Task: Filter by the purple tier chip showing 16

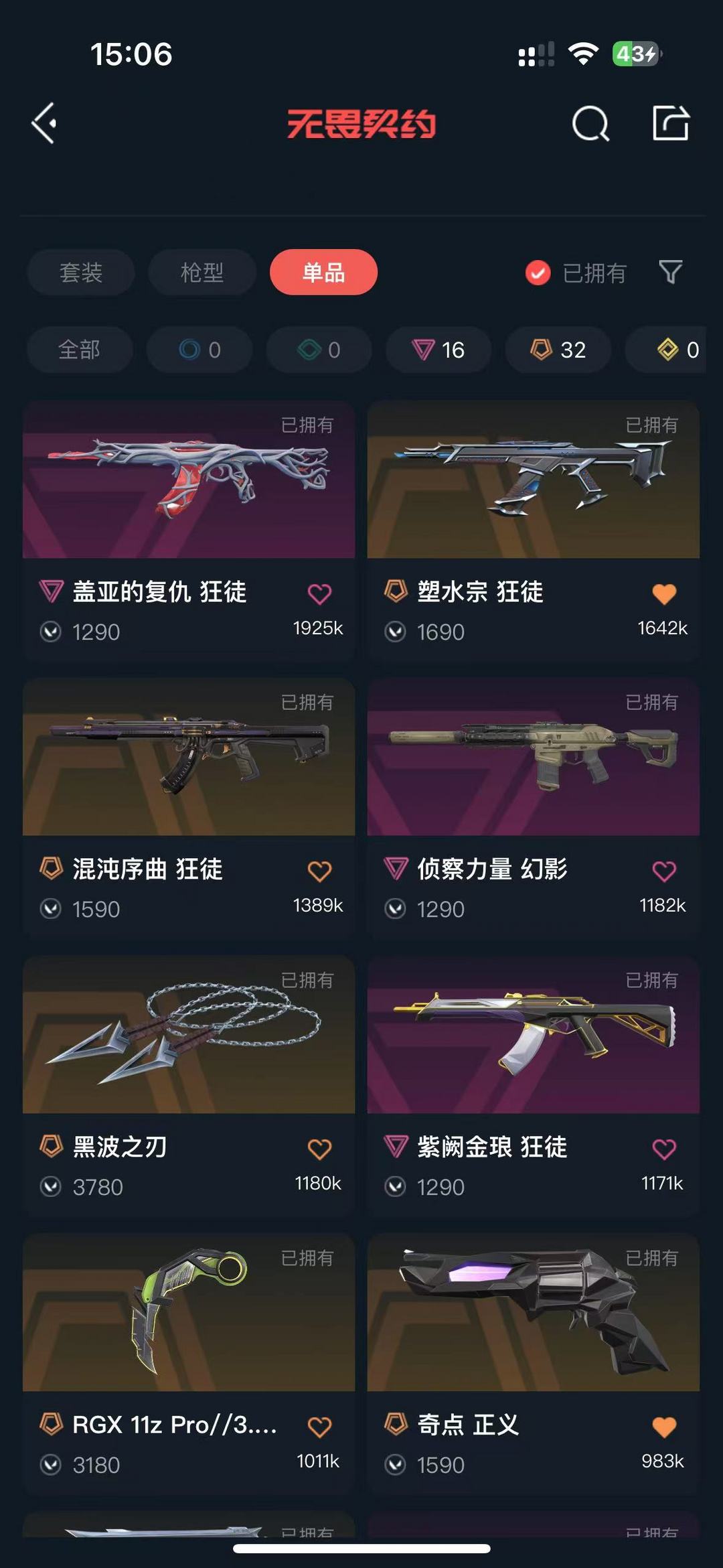Action: (x=438, y=350)
